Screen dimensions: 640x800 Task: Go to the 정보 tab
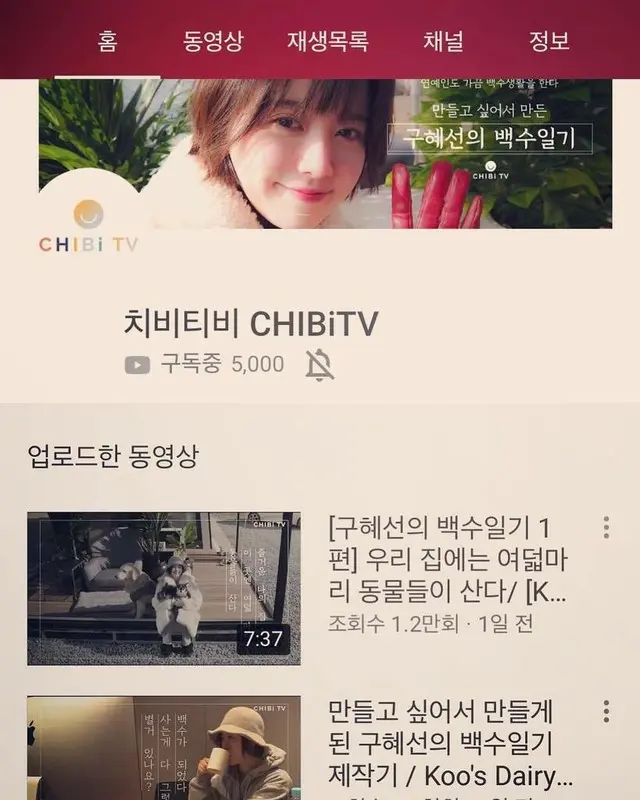(549, 41)
